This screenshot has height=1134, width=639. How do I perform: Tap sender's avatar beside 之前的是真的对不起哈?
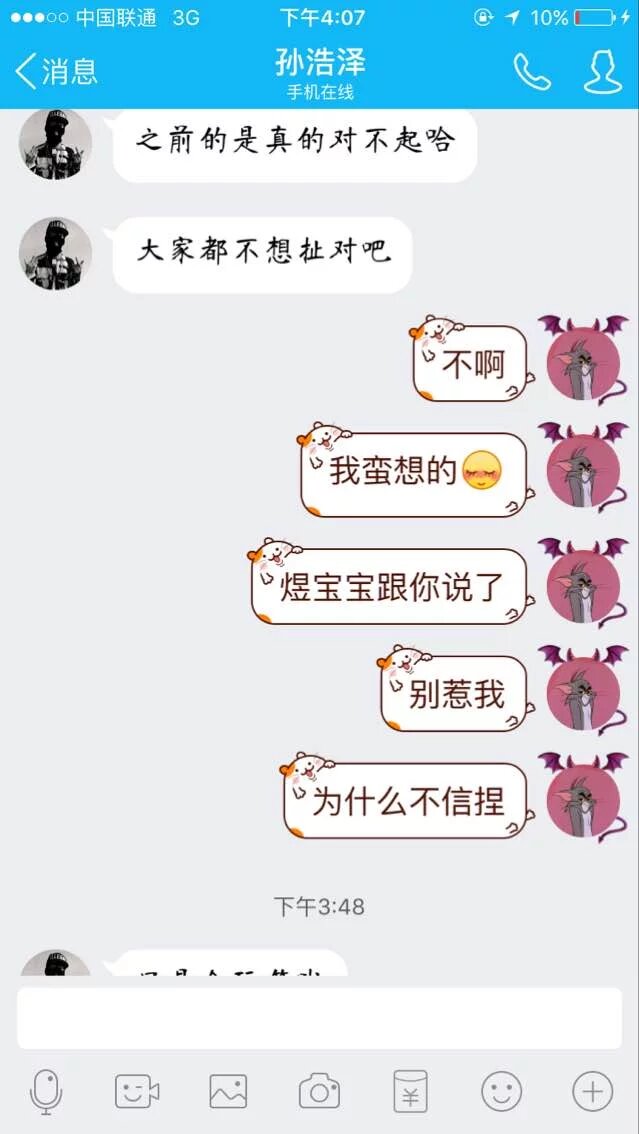[55, 144]
